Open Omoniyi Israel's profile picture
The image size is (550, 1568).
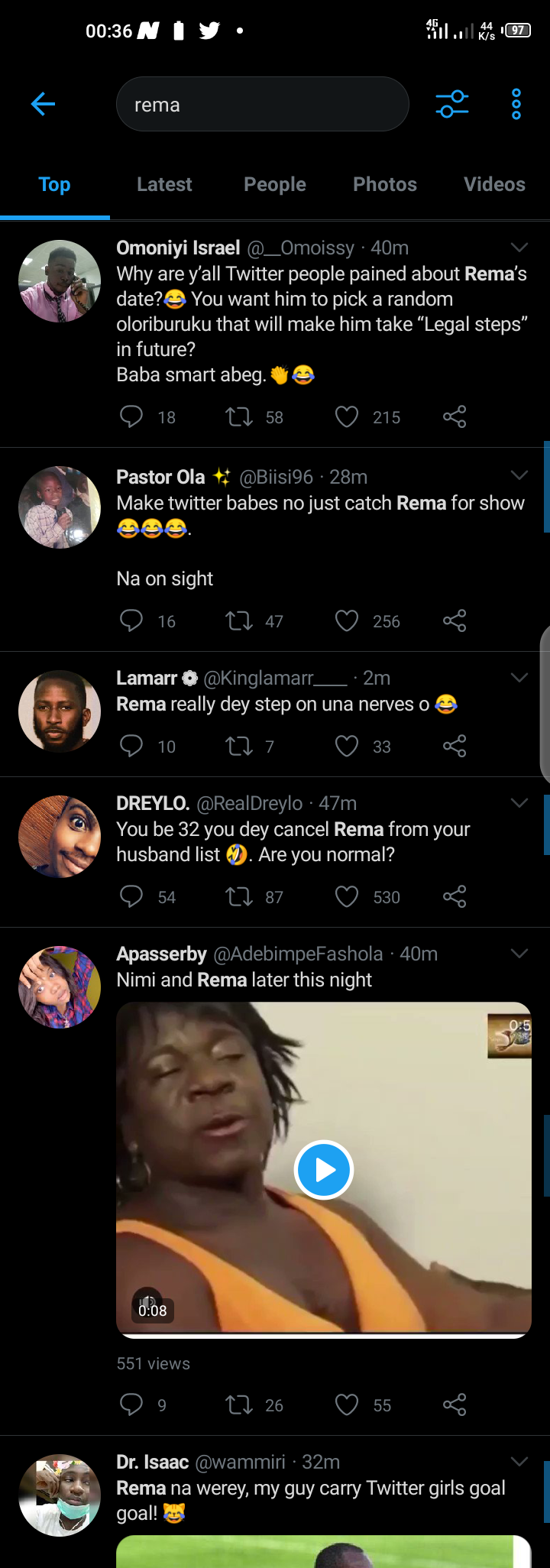pos(60,281)
